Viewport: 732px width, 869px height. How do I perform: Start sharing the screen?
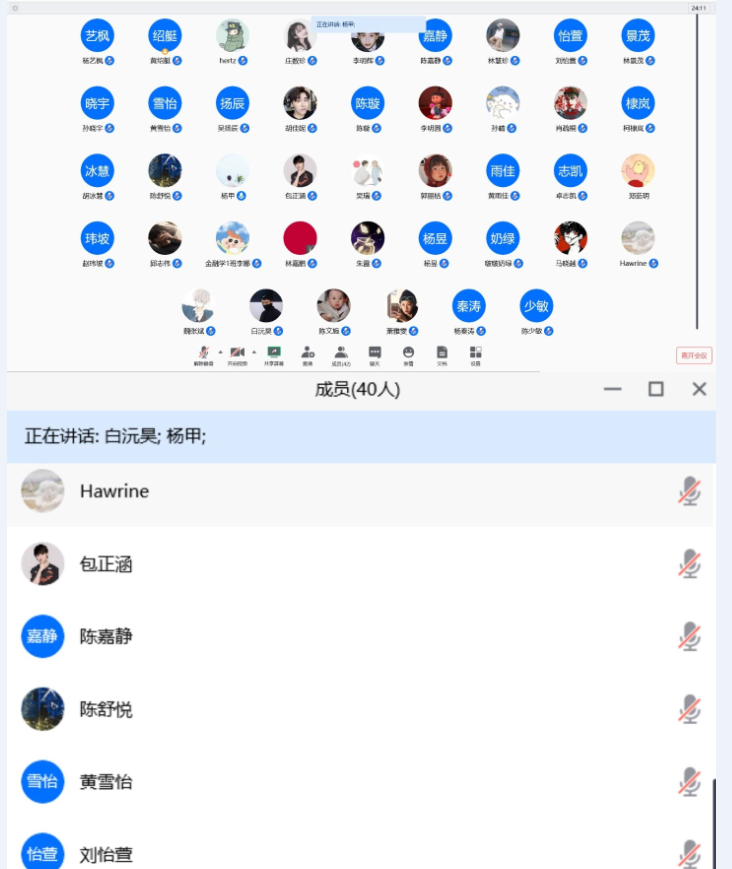[x=274, y=353]
